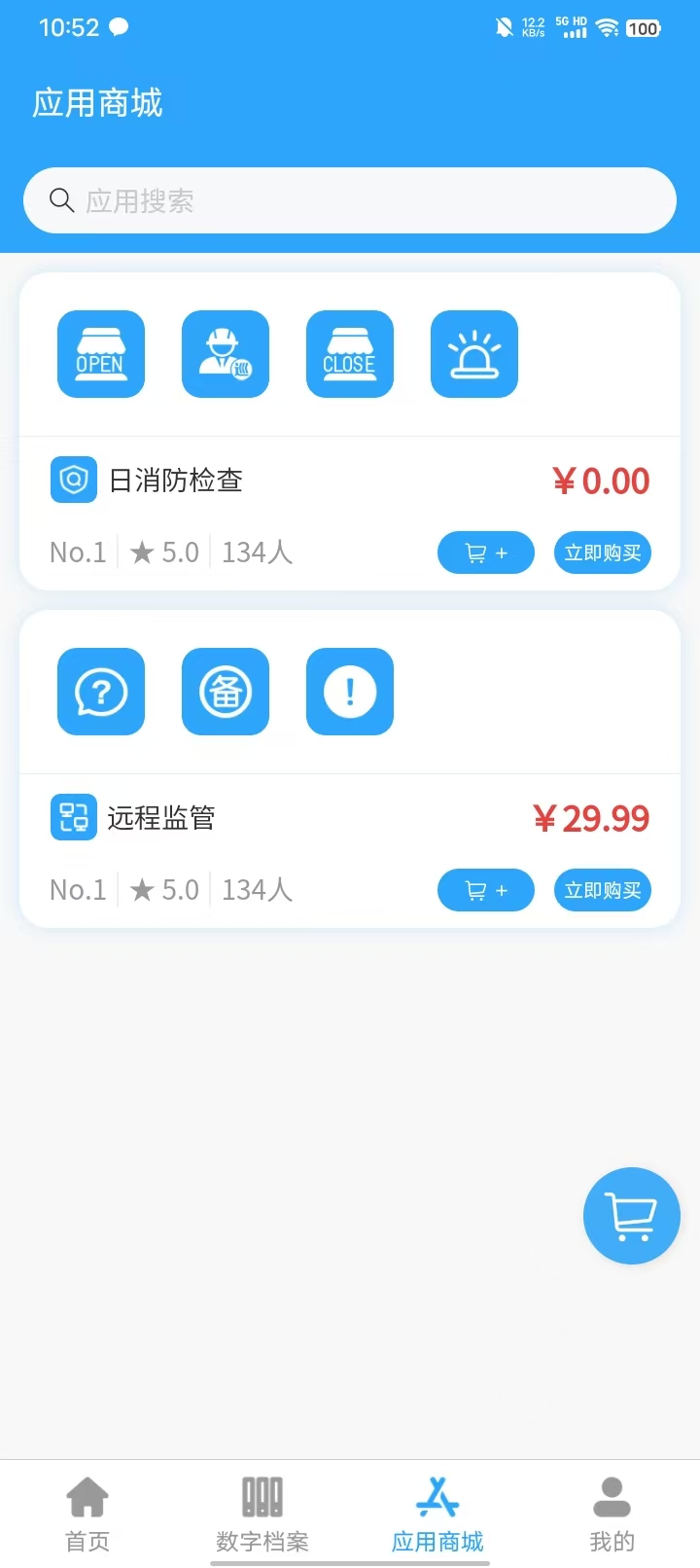Select the 应用商城 tab
Screen dimensions: 700x1568
[437, 1514]
